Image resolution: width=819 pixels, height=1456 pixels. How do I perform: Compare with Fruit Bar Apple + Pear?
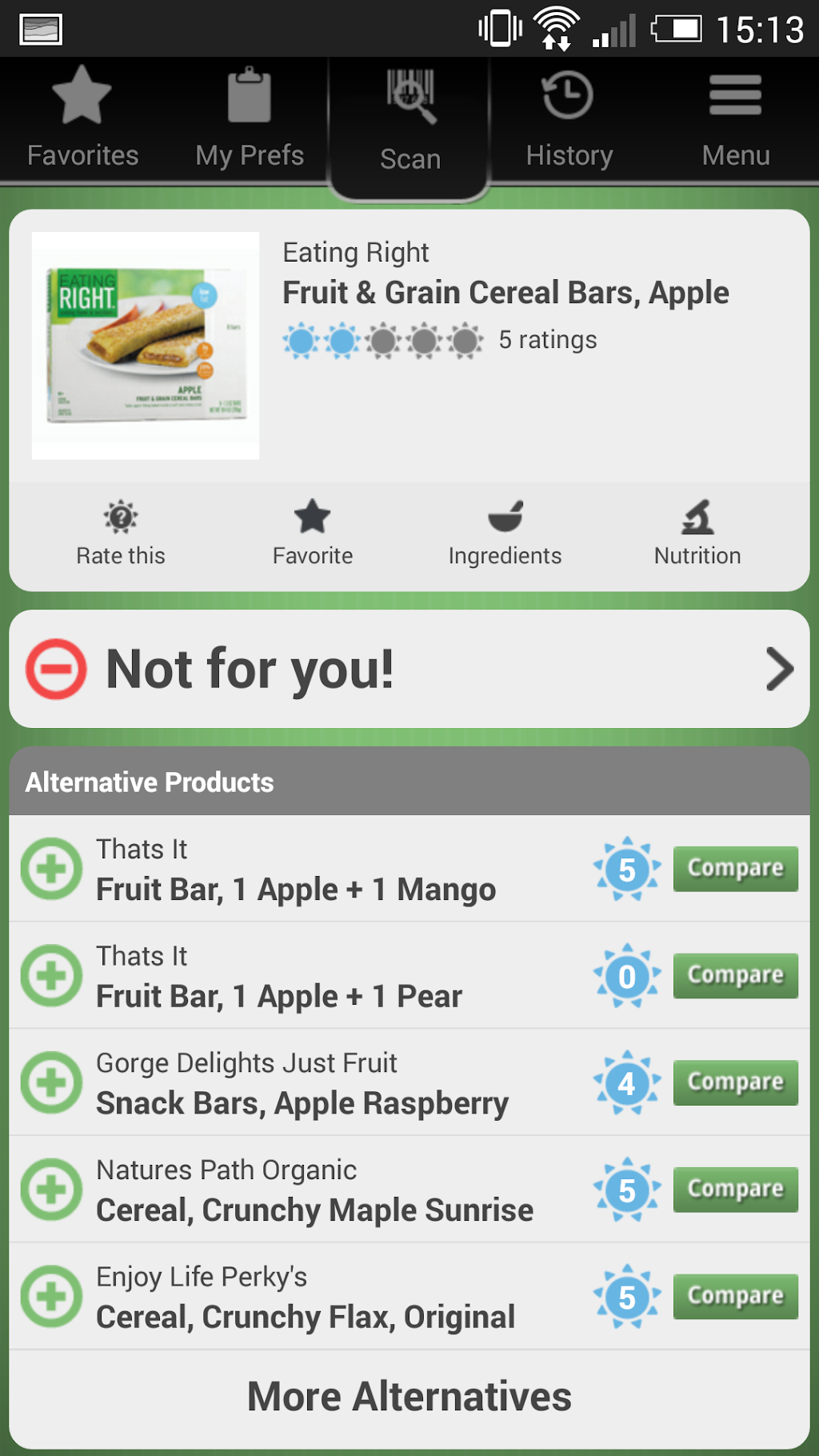coord(735,975)
